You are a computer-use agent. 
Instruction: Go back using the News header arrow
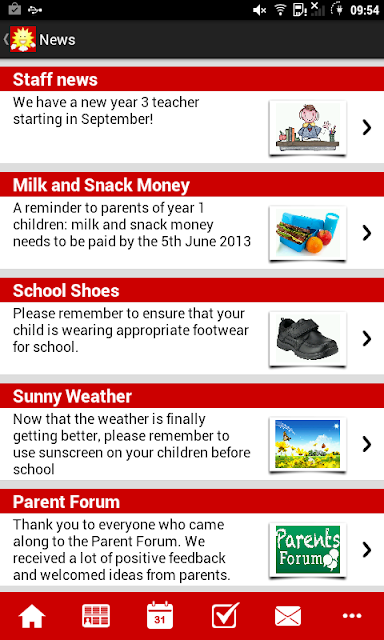[6, 40]
